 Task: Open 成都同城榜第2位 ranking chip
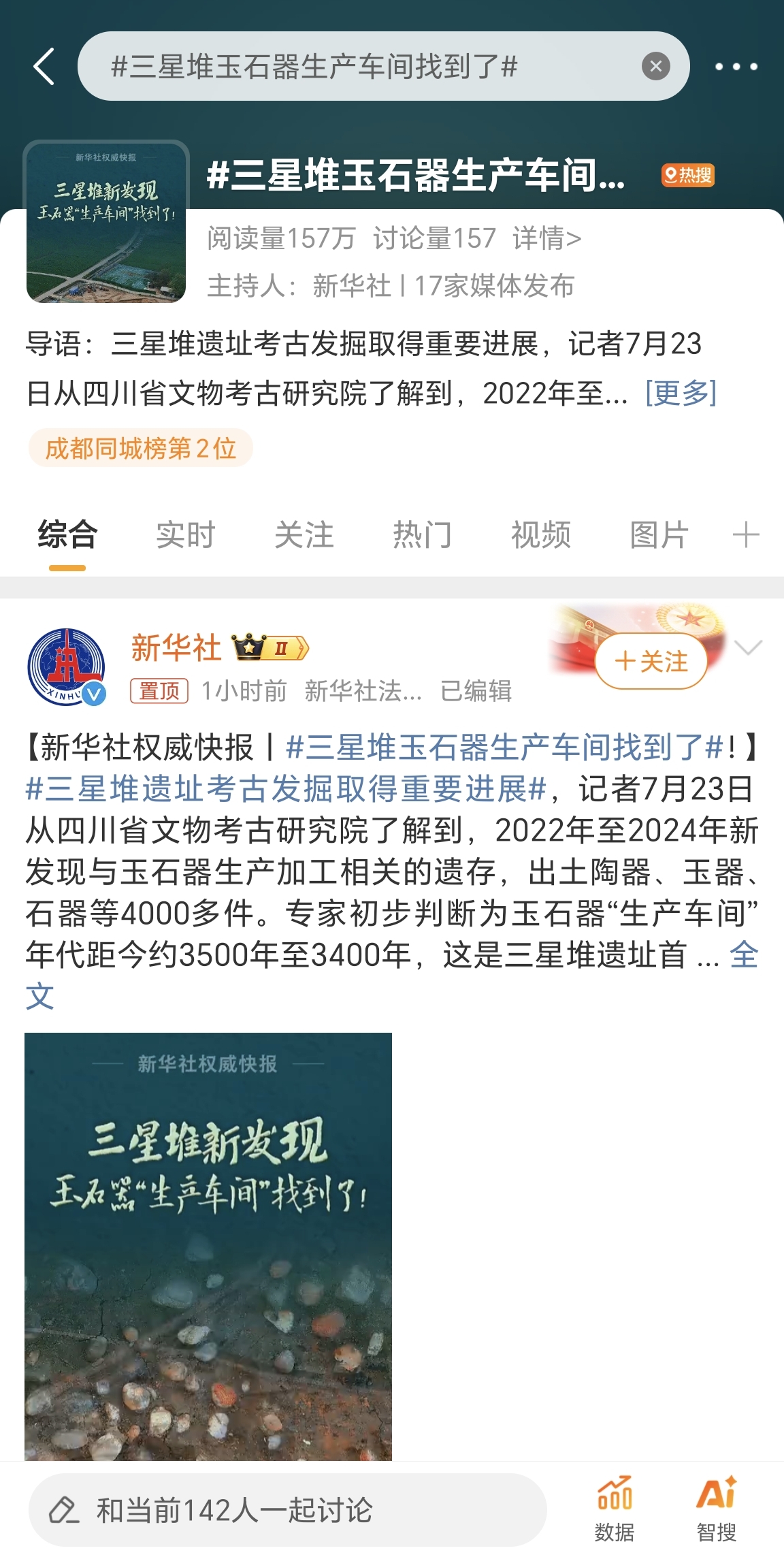click(x=140, y=449)
